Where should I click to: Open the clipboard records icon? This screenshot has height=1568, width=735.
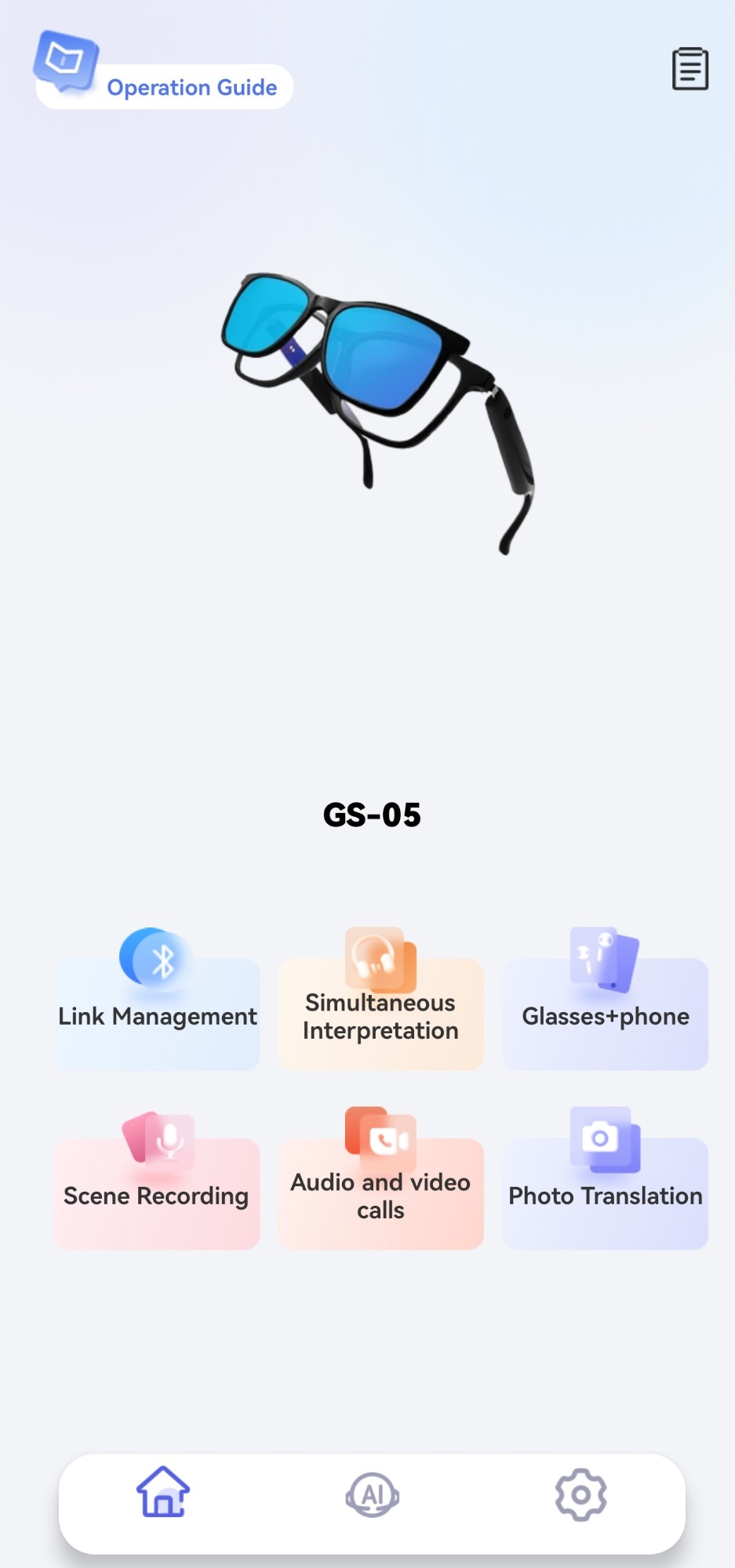tap(690, 69)
